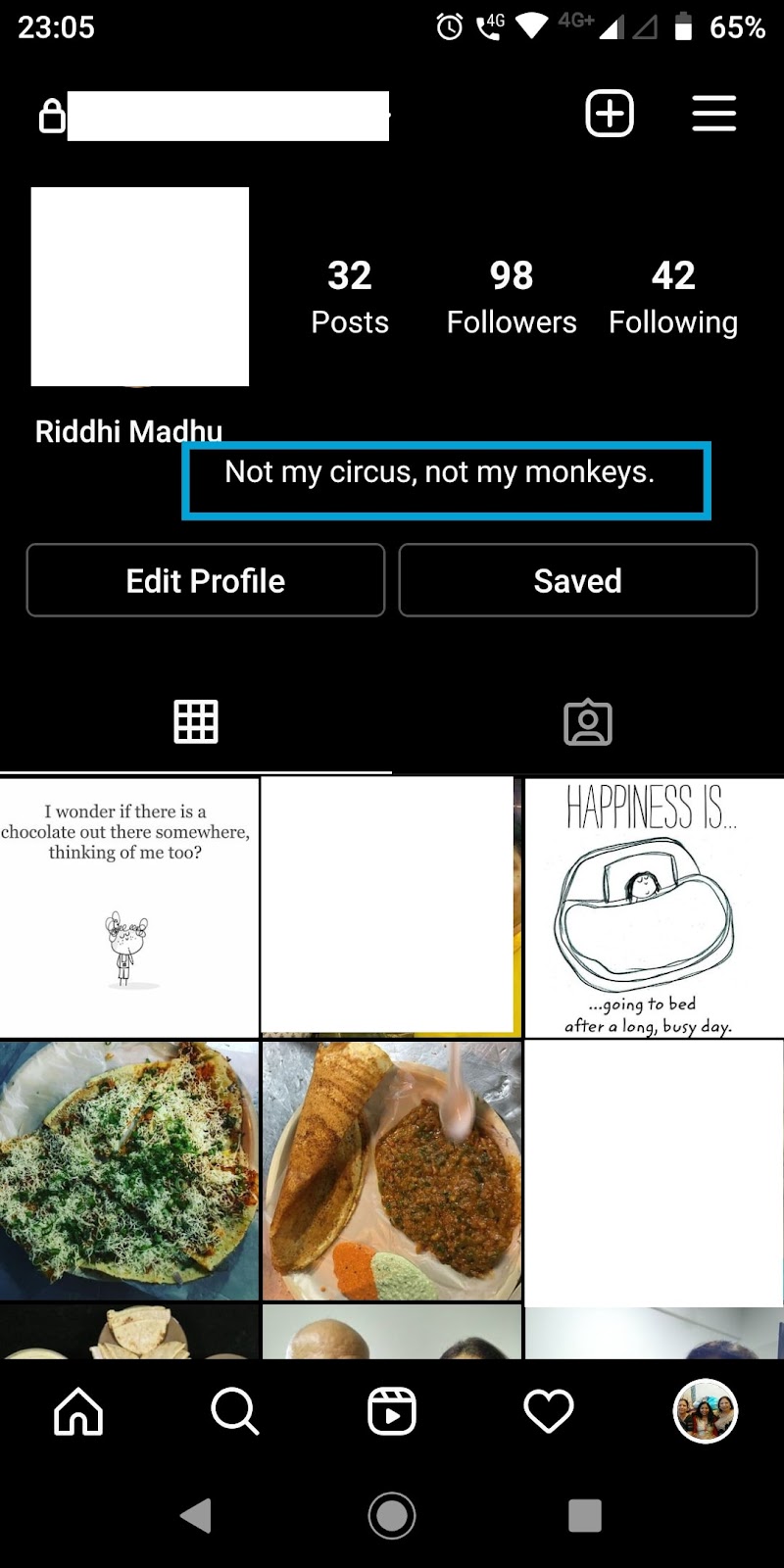Tap the system home button
The image size is (784, 1568).
(x=392, y=1515)
